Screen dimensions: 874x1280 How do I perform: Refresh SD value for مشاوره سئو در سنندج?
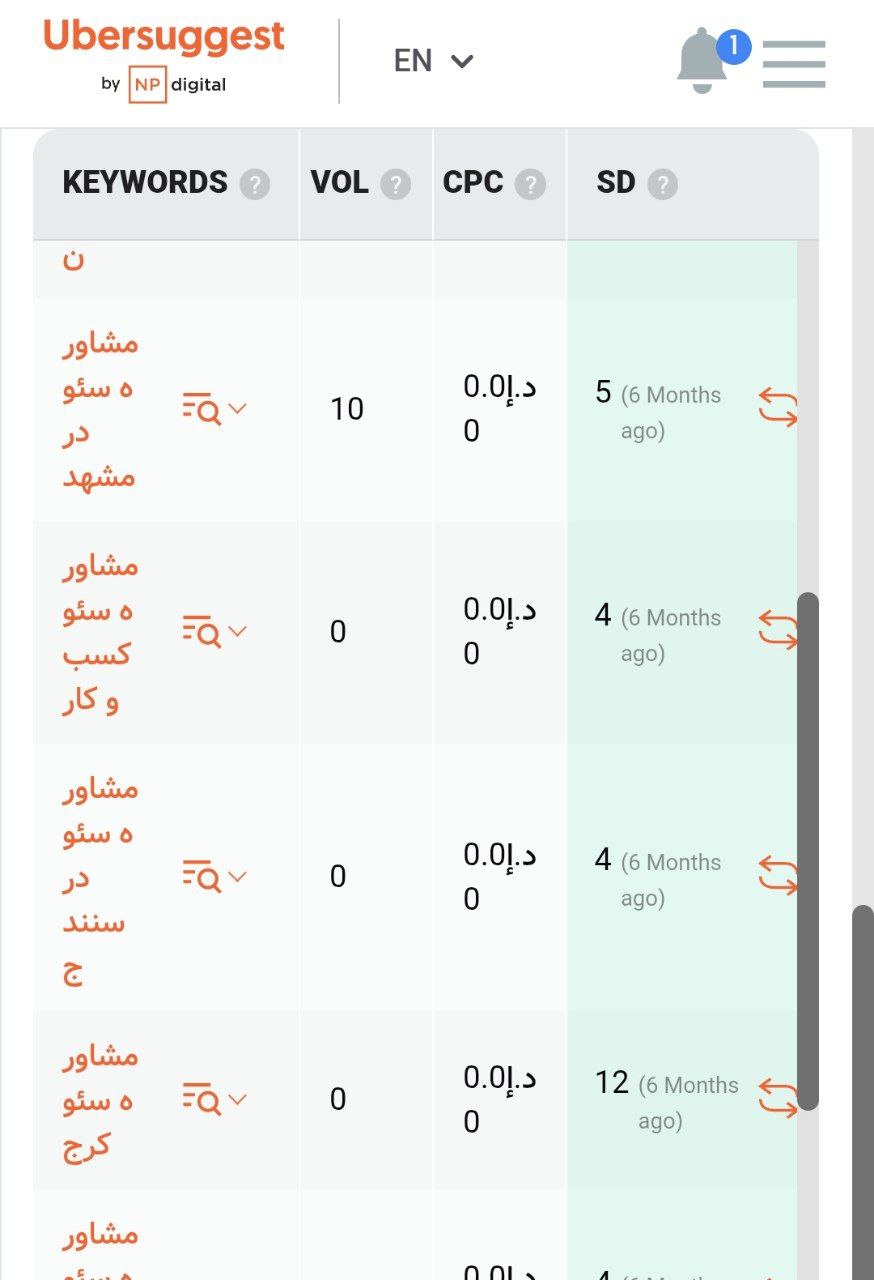pyautogui.click(x=777, y=875)
